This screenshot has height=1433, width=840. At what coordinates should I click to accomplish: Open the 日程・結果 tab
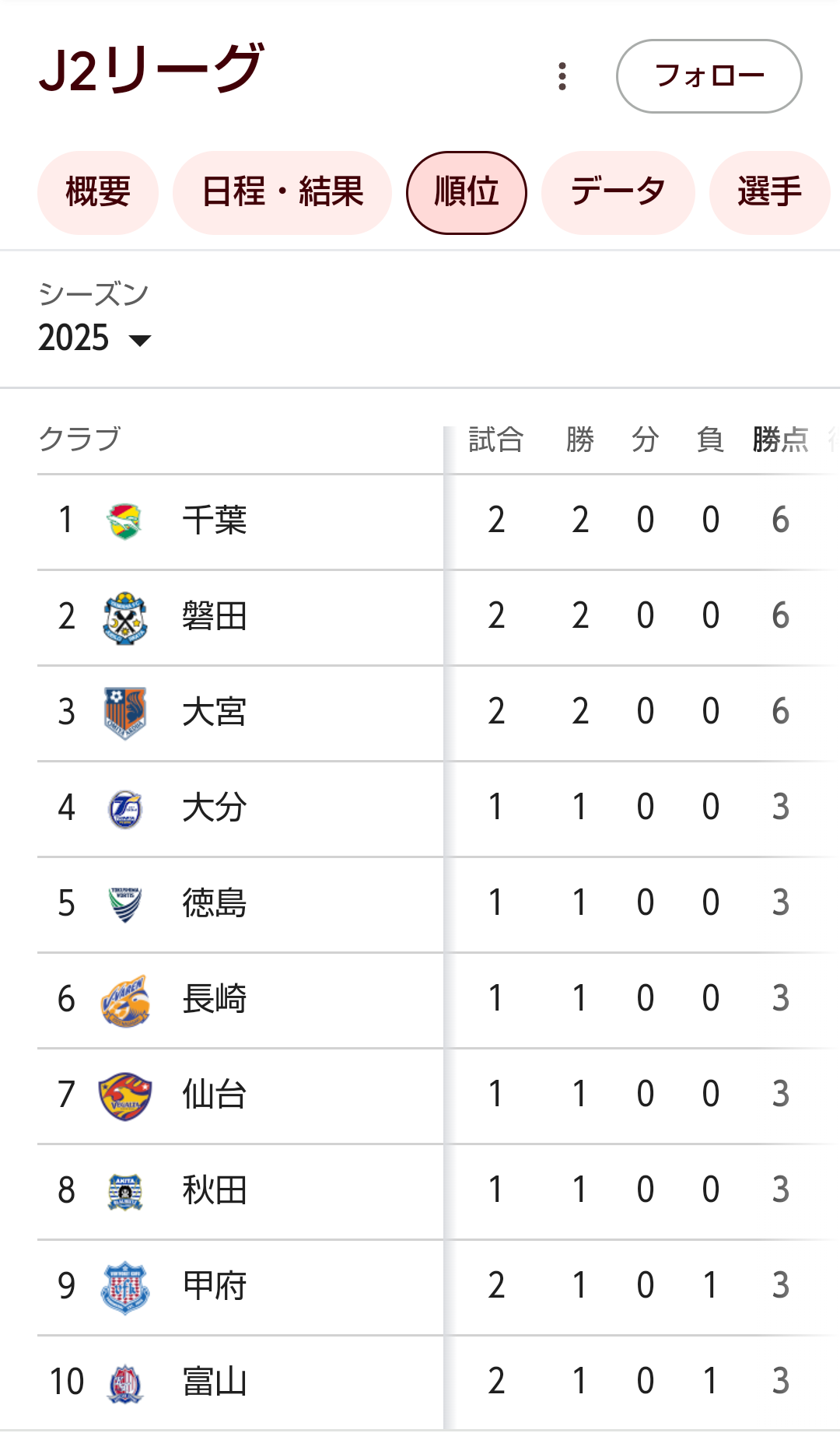pos(282,192)
